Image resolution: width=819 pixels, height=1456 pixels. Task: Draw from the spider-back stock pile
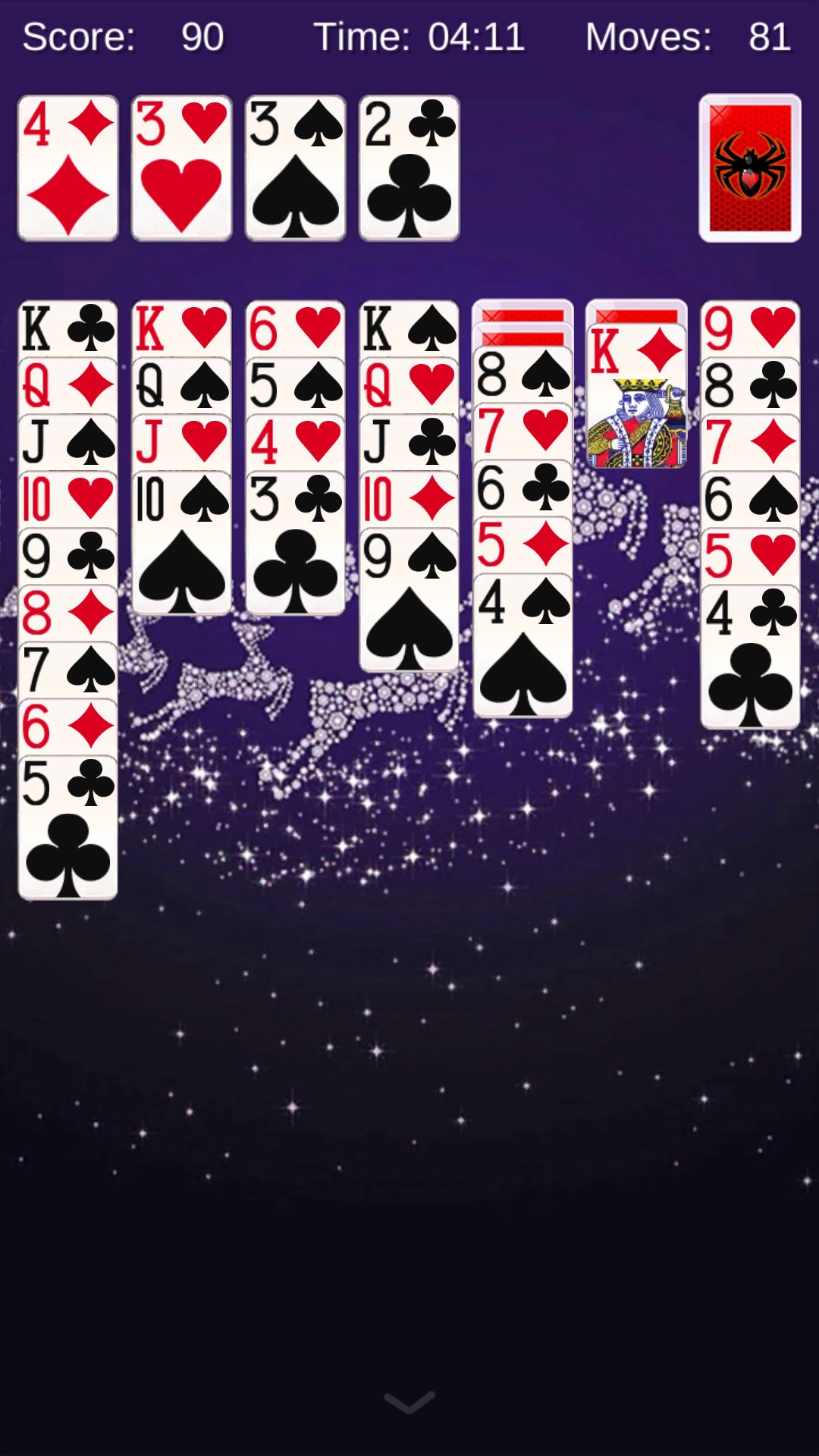point(749,168)
